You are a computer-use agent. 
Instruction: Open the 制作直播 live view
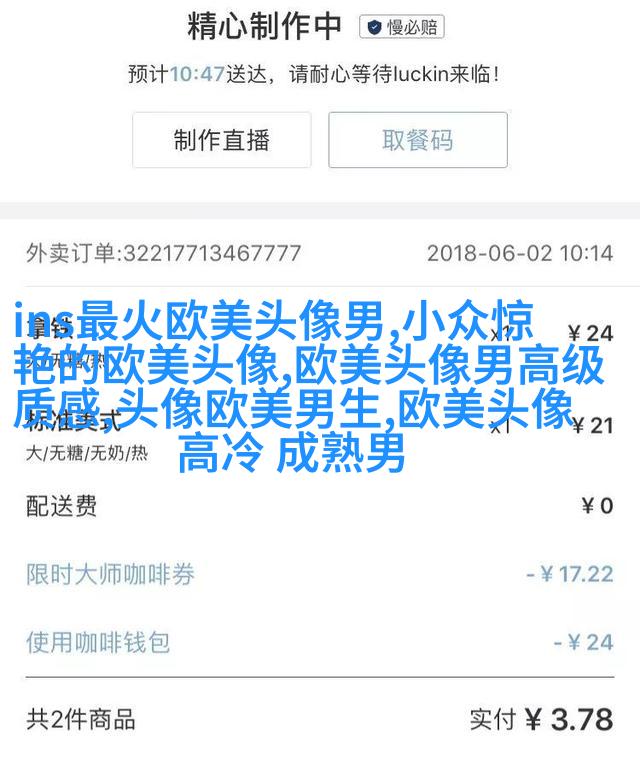pos(222,140)
